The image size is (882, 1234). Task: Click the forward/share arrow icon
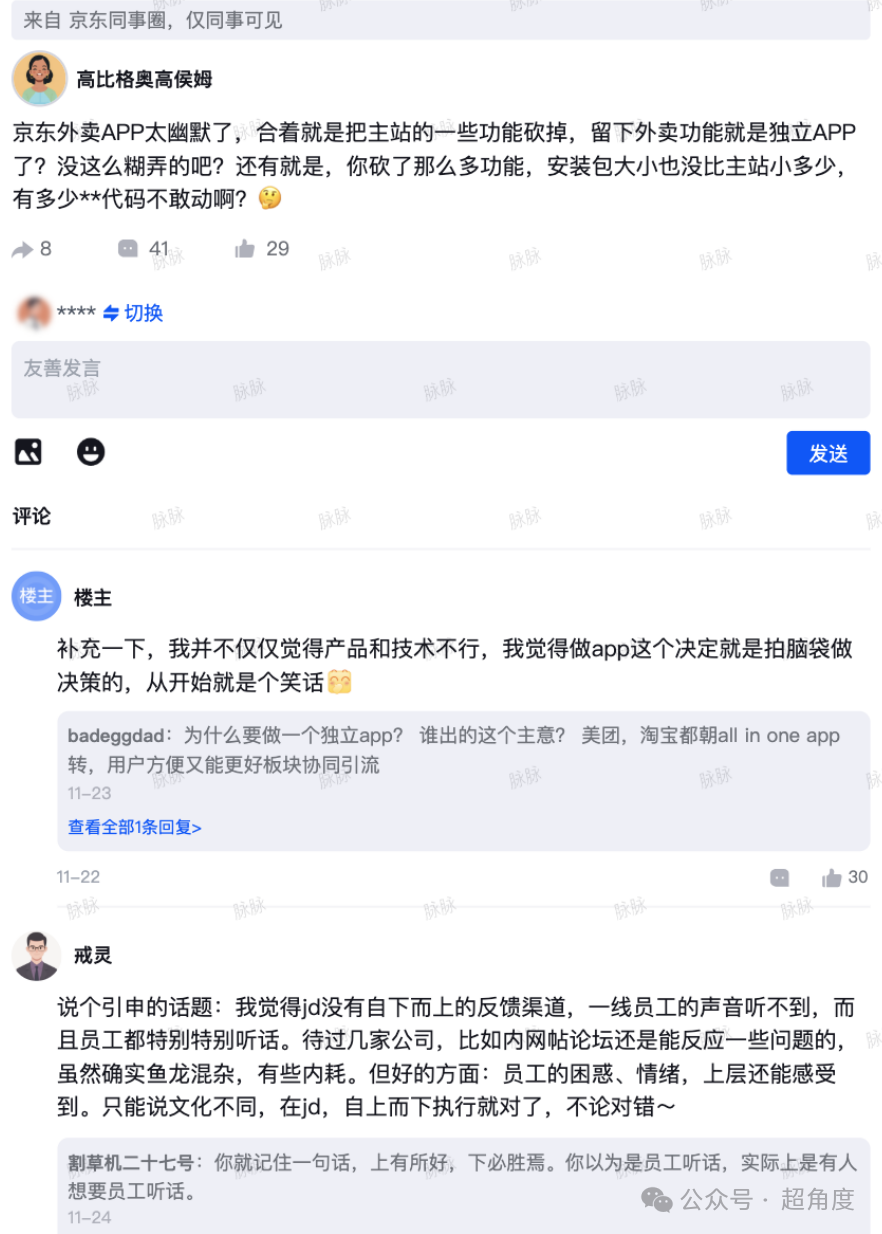tap(21, 249)
